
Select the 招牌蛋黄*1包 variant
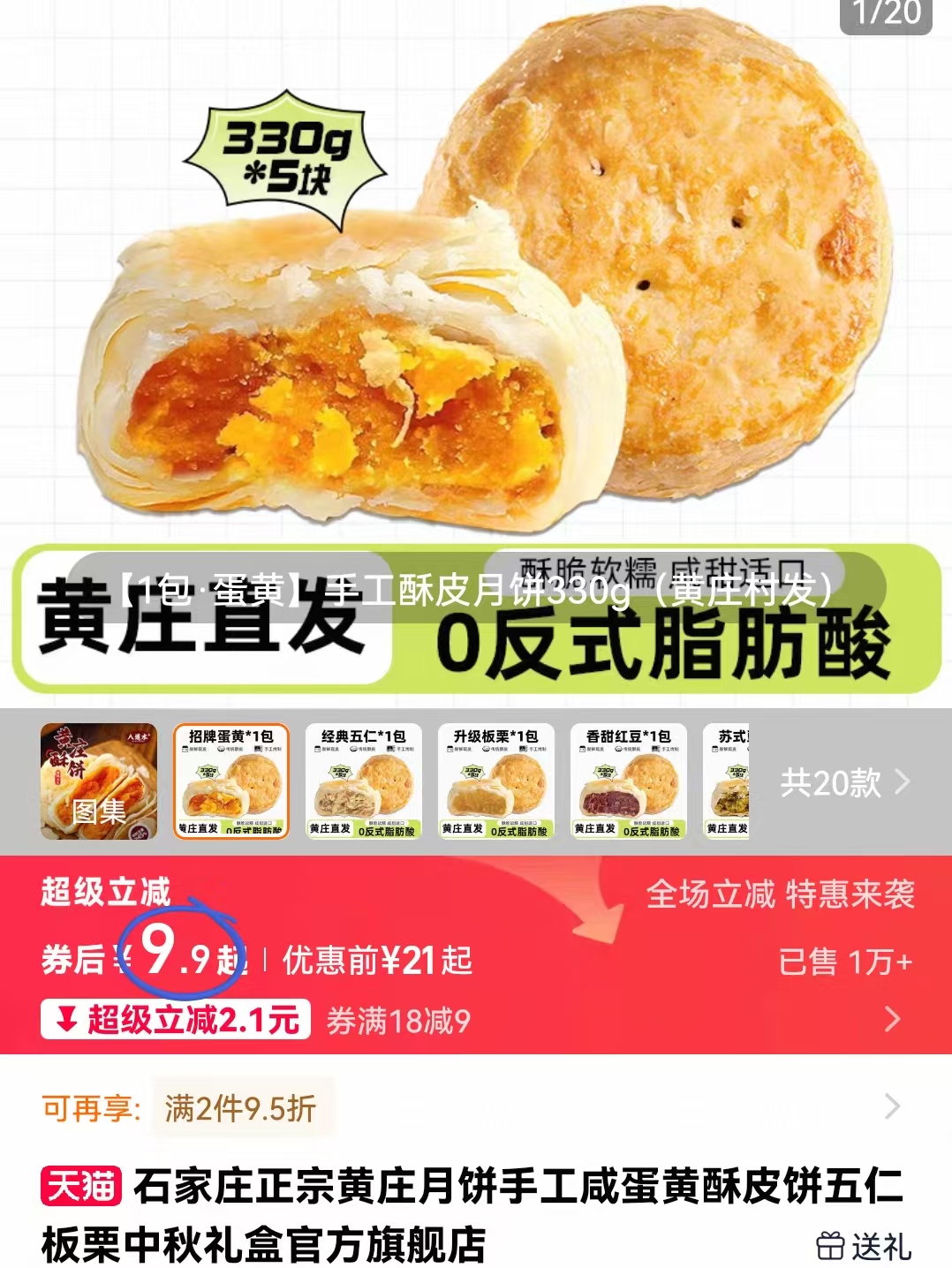tap(230, 781)
